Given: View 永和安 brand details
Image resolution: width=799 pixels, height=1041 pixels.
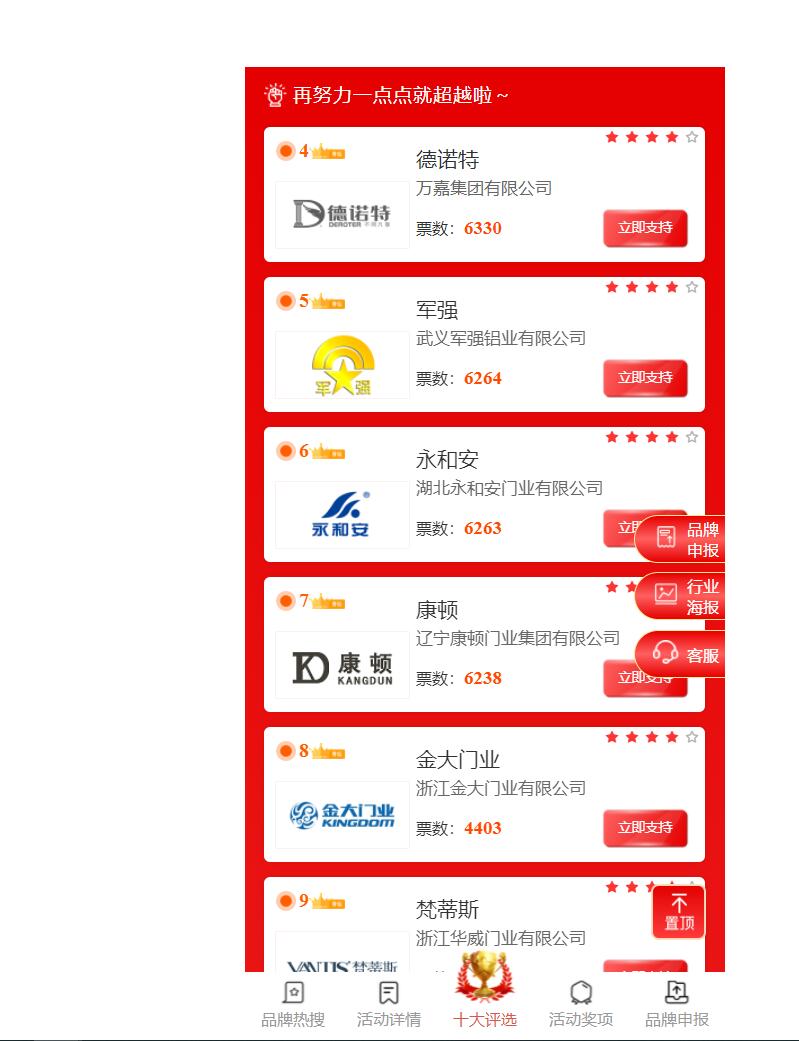Looking at the screenshot, I should click(447, 460).
